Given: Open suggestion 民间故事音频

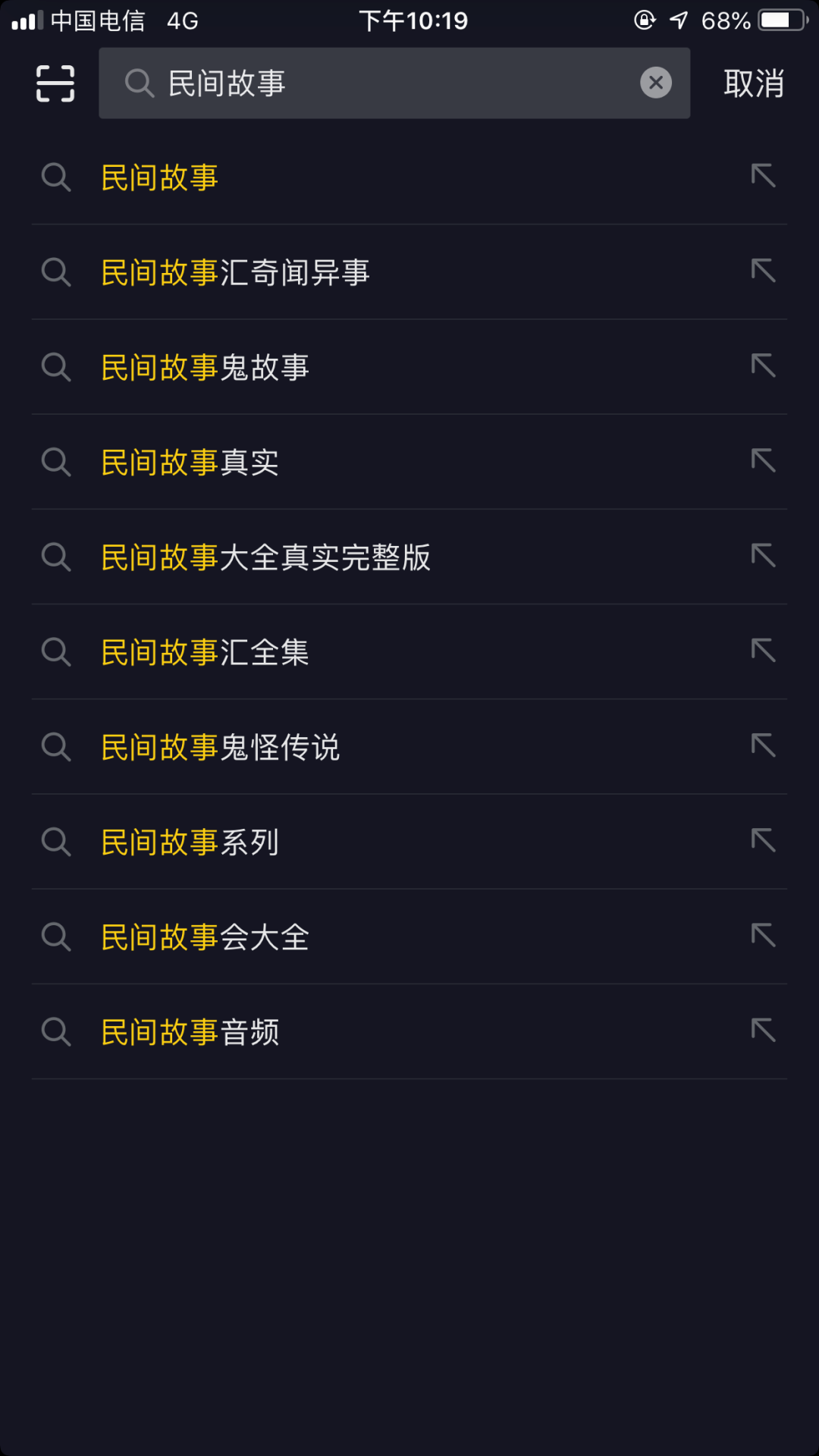Looking at the screenshot, I should 190,1032.
